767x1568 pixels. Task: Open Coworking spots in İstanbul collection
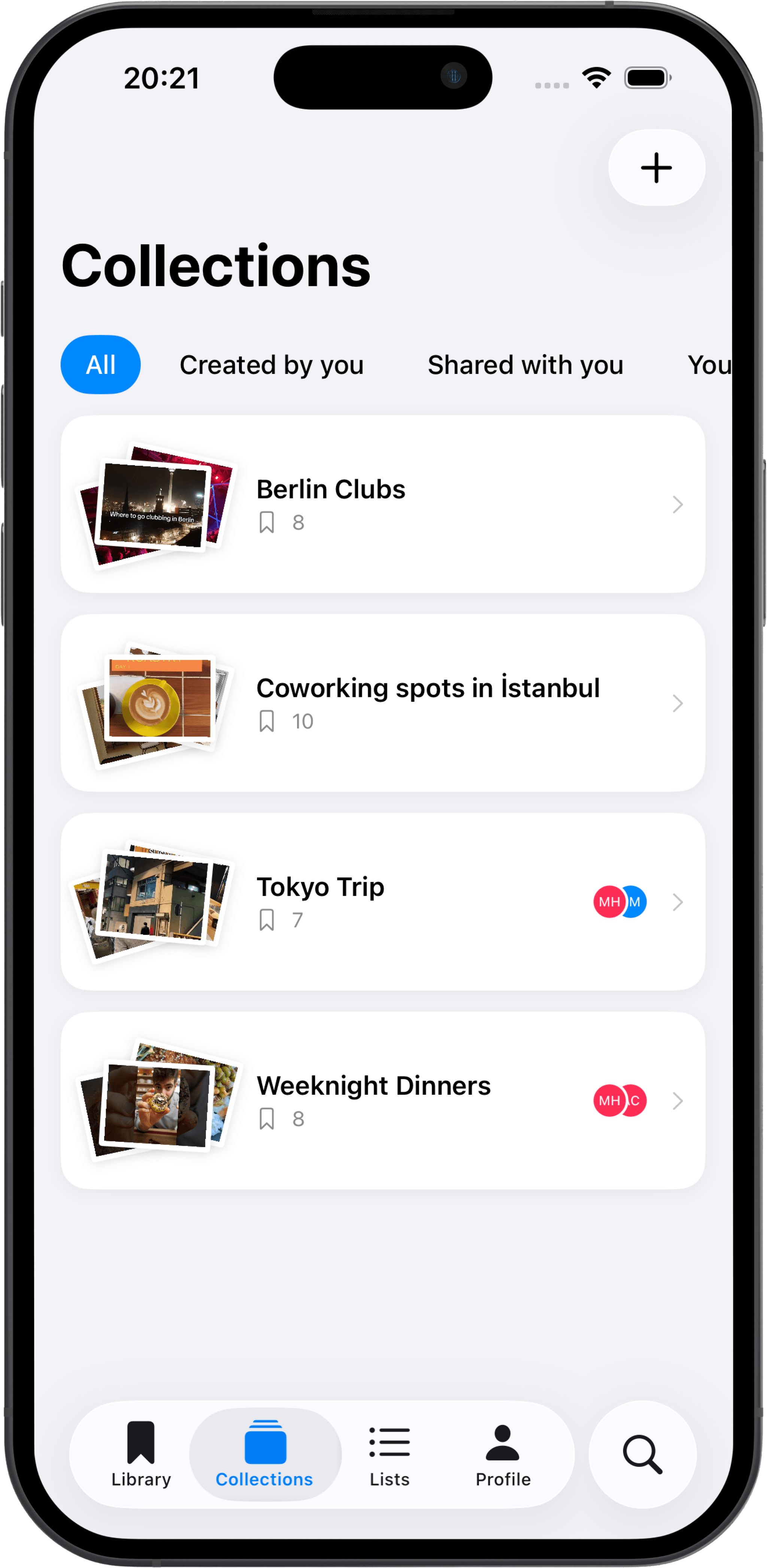428,687
